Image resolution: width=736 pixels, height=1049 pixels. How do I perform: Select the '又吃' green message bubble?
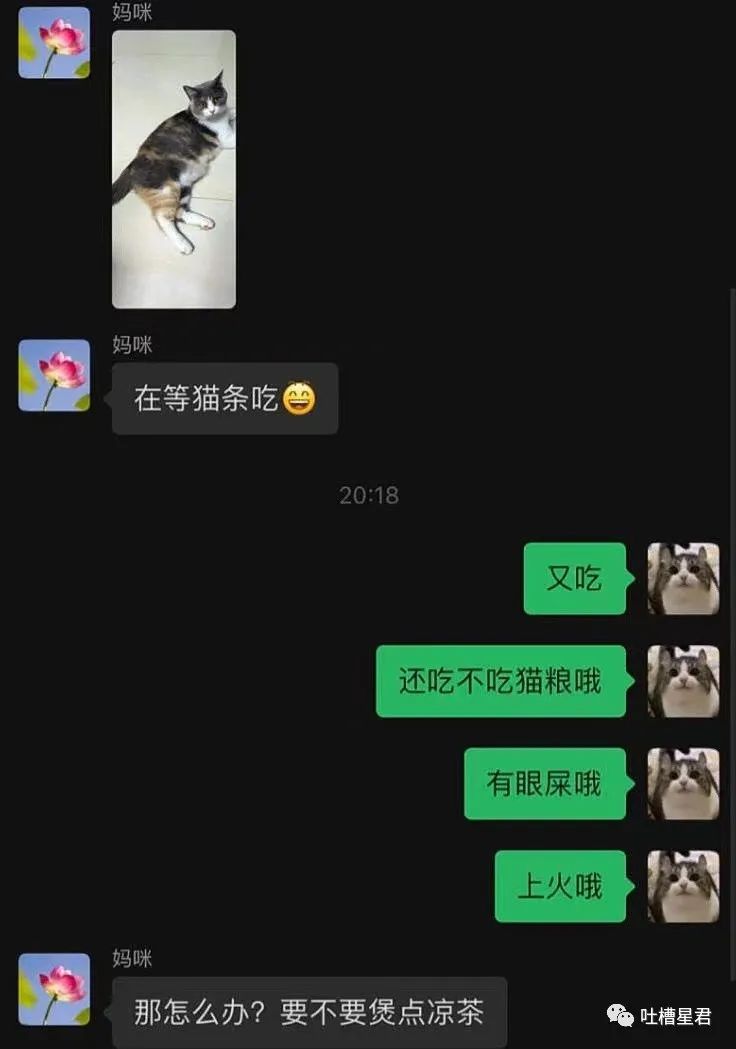coord(574,580)
